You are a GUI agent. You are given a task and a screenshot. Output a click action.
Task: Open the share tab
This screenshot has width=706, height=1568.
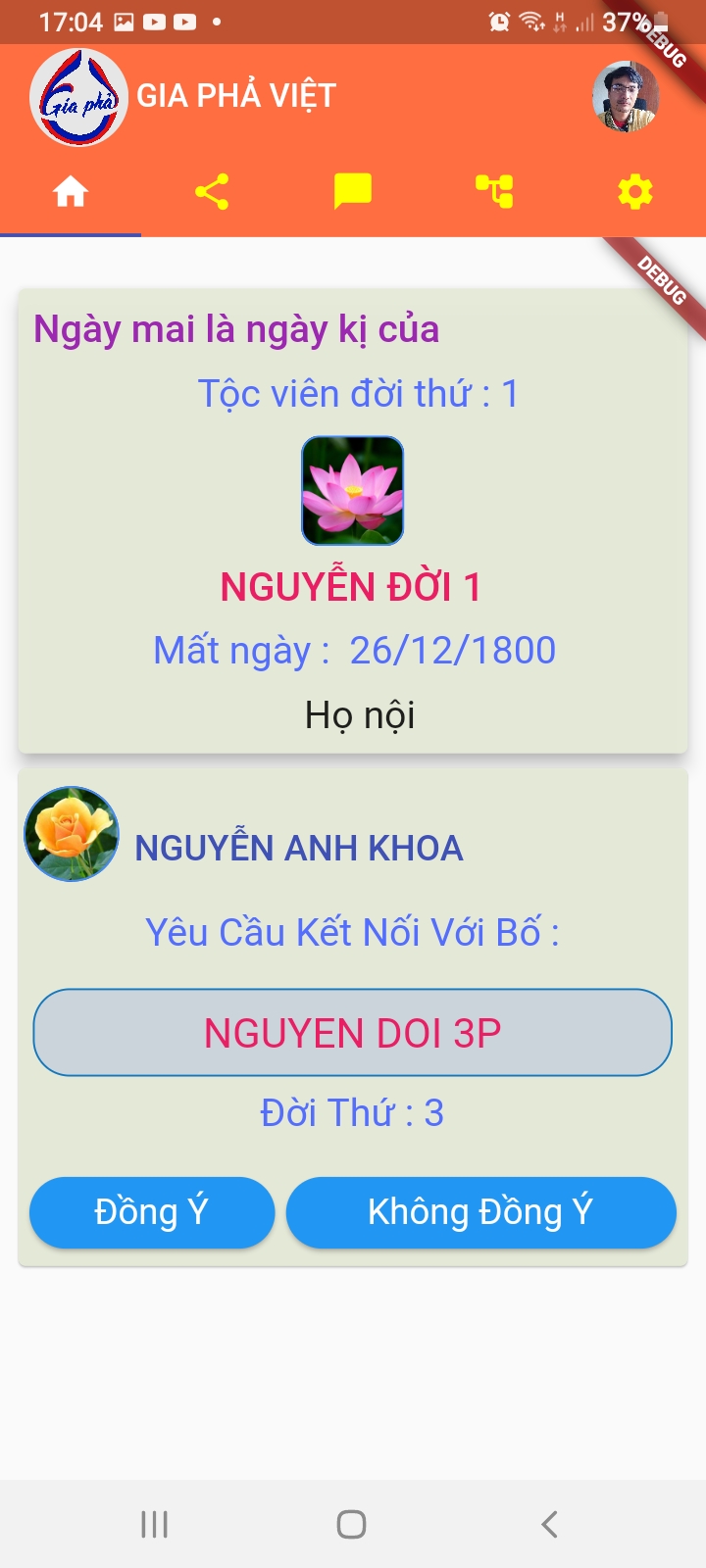[212, 191]
